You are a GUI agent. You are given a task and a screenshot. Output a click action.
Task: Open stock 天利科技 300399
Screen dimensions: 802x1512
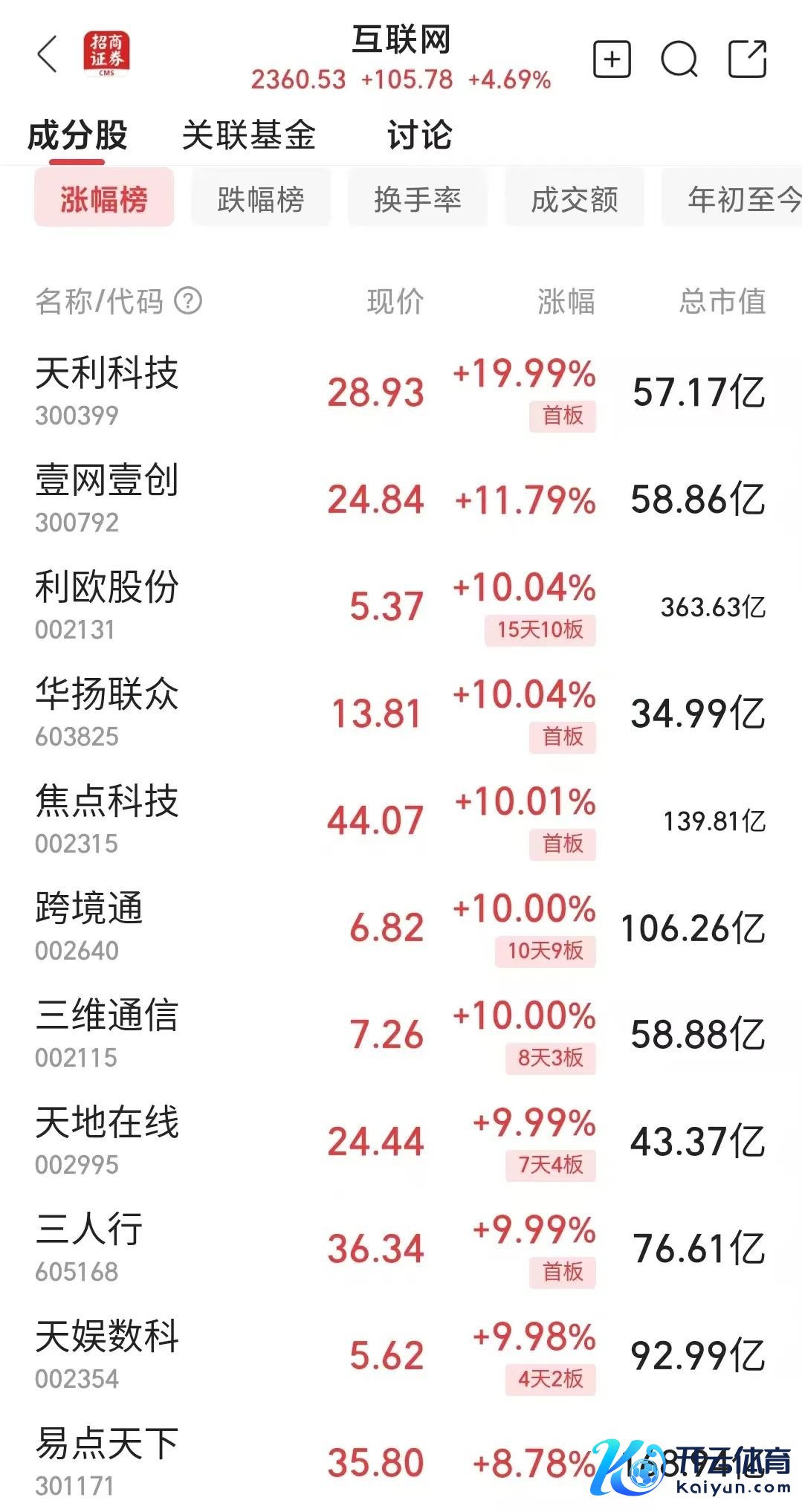(x=107, y=391)
